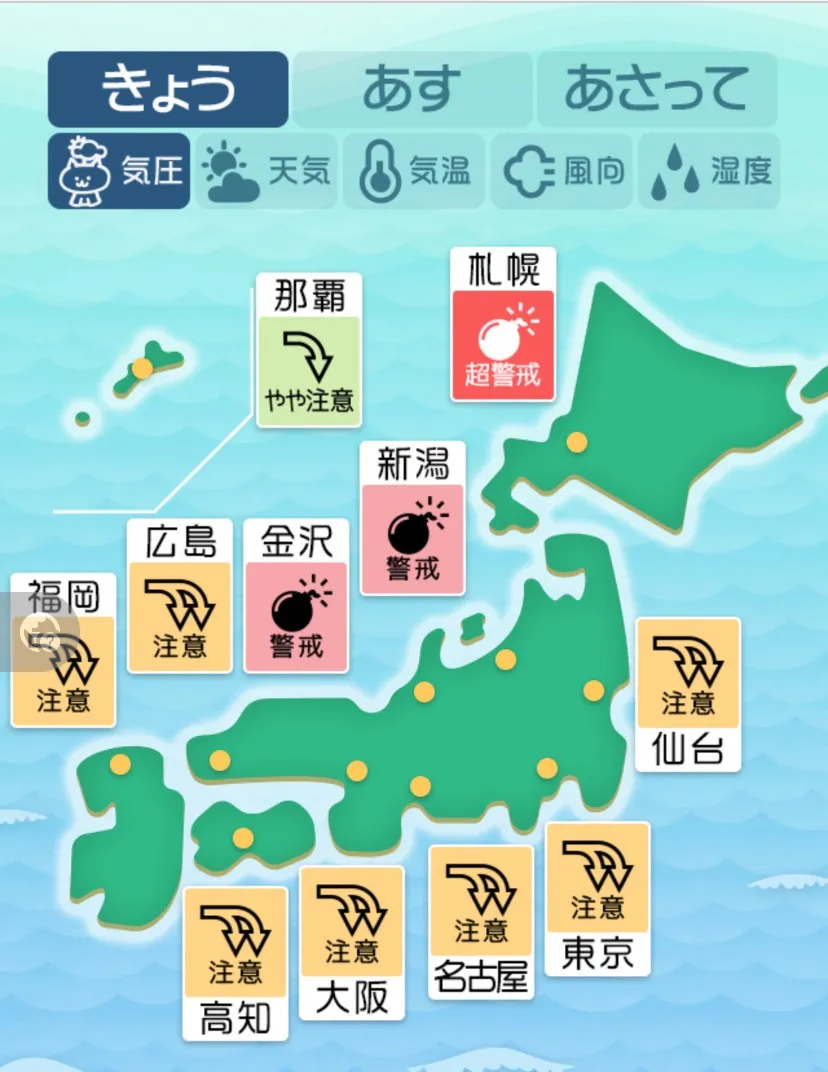Switch to the あす forecast tab
This screenshot has height=1072, width=828.
click(x=412, y=89)
